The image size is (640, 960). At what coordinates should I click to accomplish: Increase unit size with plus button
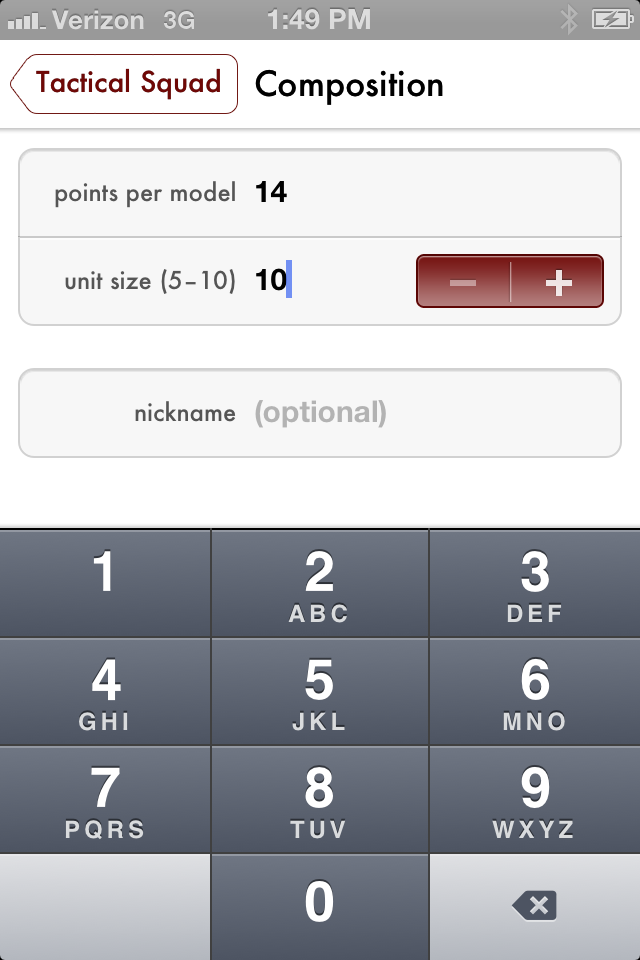point(558,282)
